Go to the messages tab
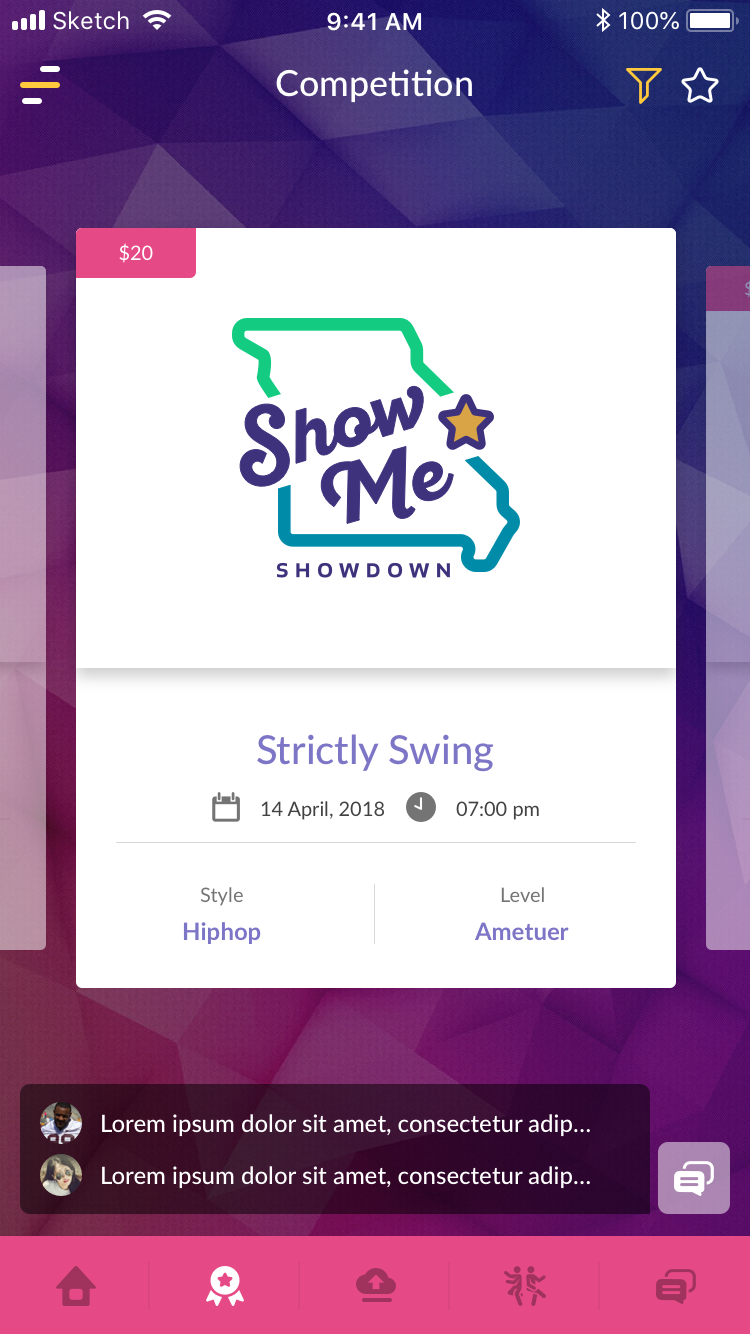 point(675,1285)
